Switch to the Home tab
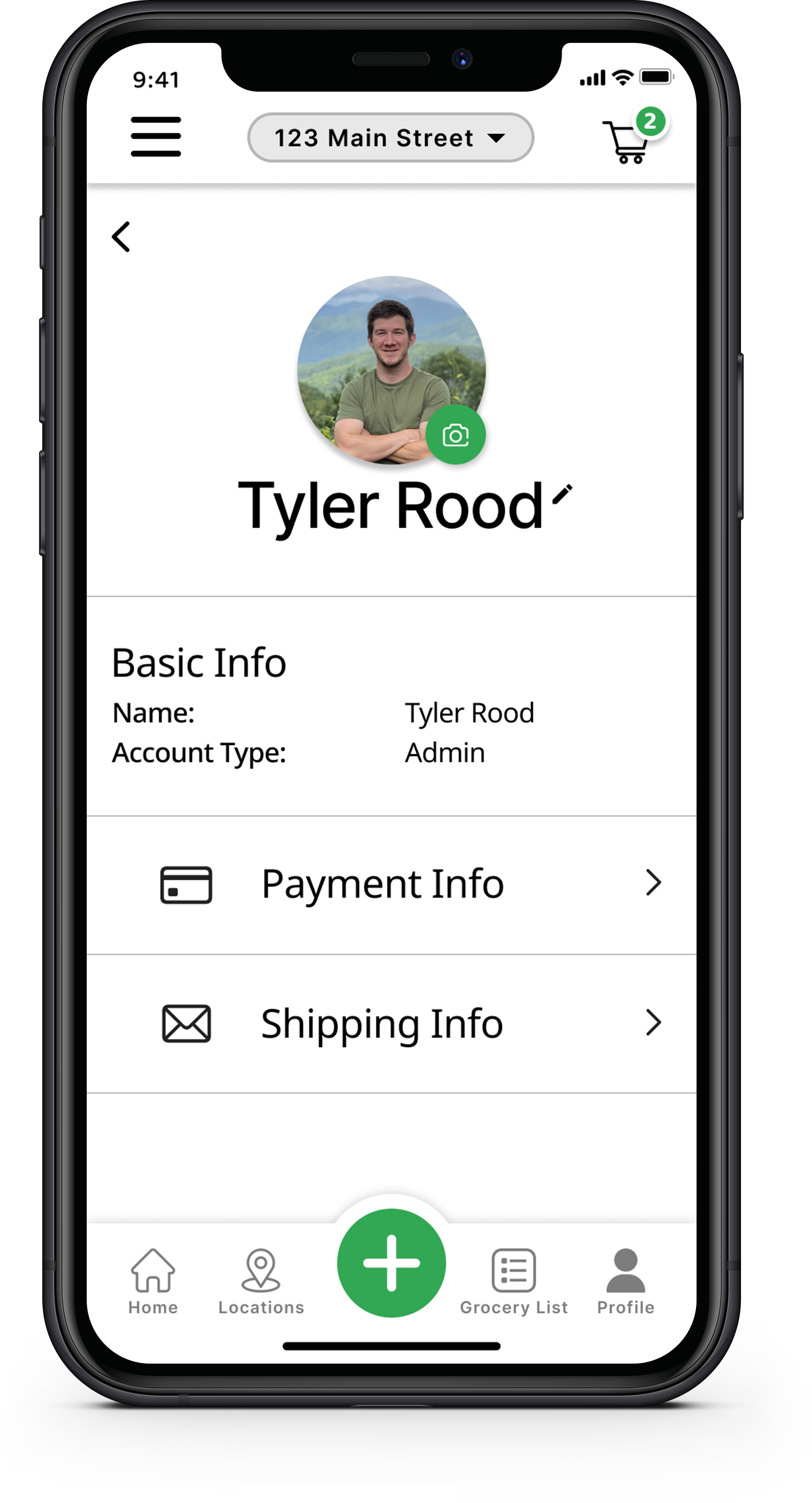Image resolution: width=812 pixels, height=1503 pixels. coord(153,1282)
